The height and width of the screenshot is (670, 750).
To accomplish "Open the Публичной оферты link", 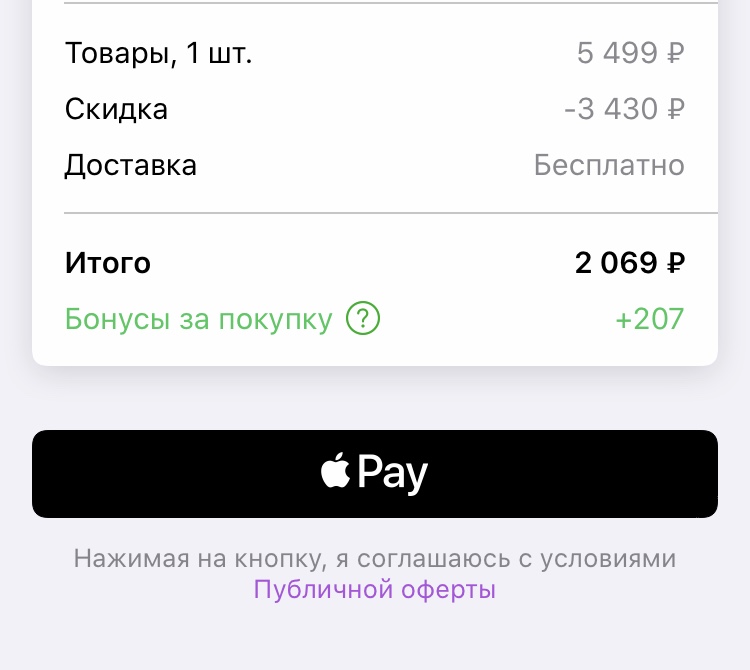I will coord(375,590).
